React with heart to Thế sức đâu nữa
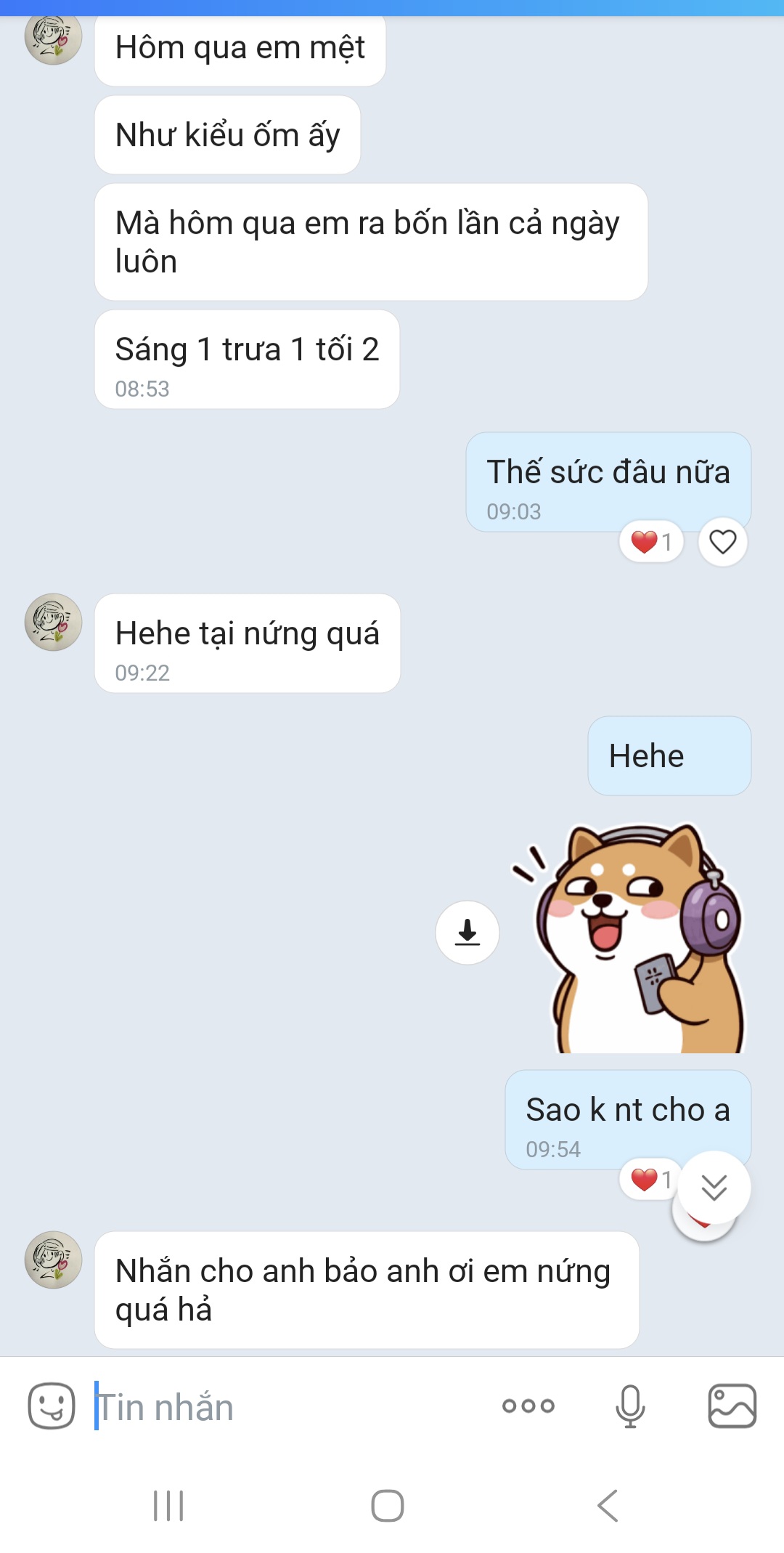The width and height of the screenshot is (784, 1553). pyautogui.click(x=722, y=542)
